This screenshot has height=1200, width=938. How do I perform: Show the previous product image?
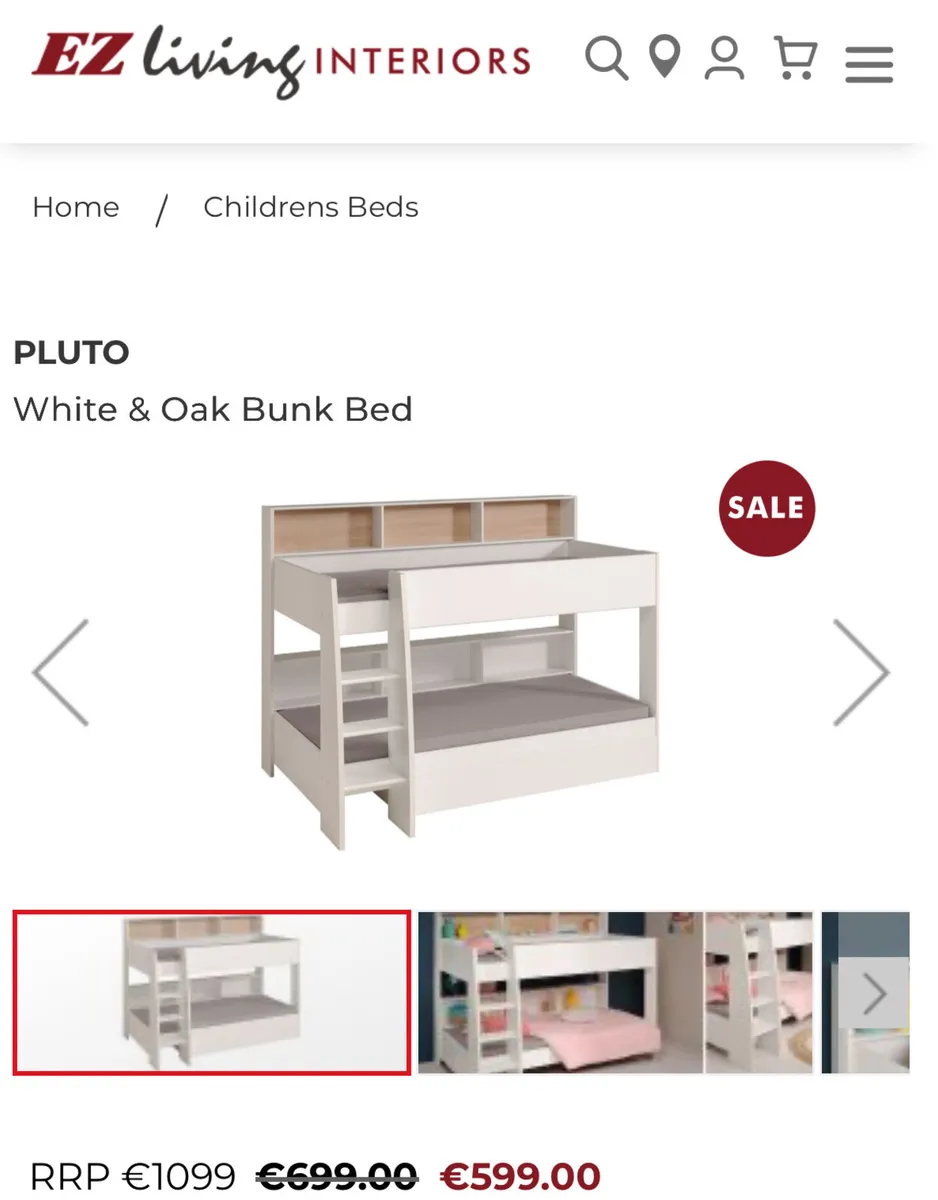[61, 672]
